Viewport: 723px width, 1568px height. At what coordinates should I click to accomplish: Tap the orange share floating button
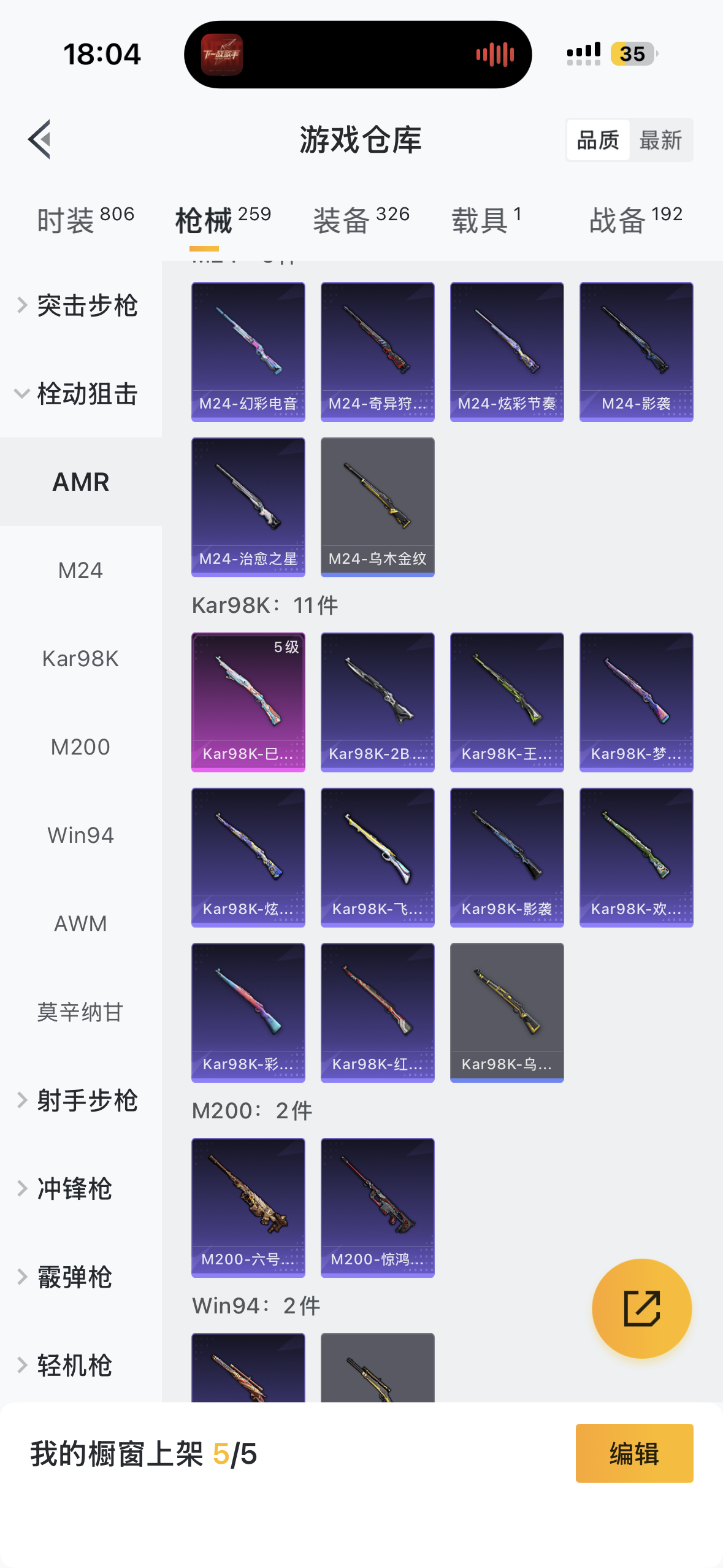[x=641, y=1309]
